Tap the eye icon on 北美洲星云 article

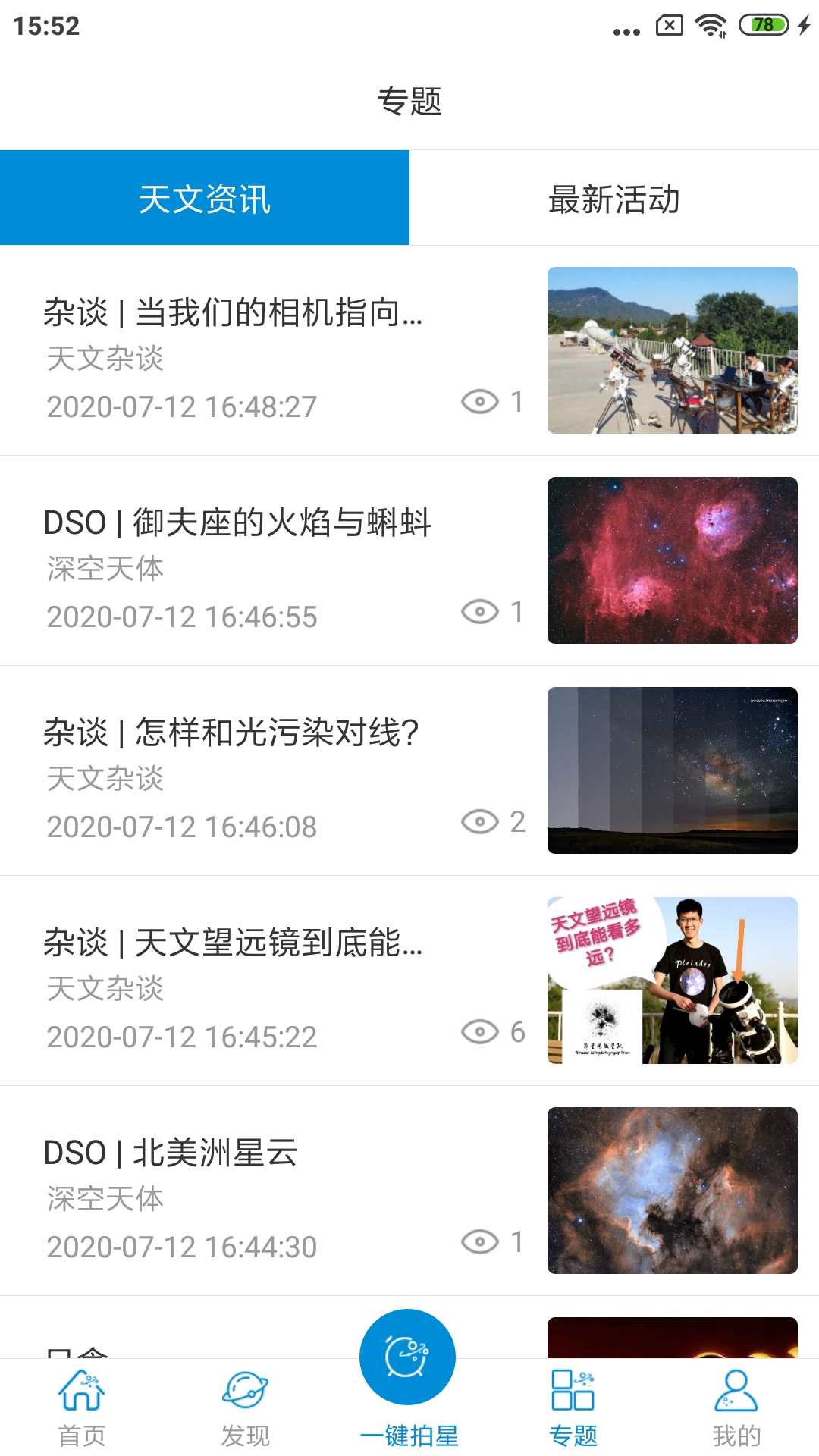click(479, 1242)
